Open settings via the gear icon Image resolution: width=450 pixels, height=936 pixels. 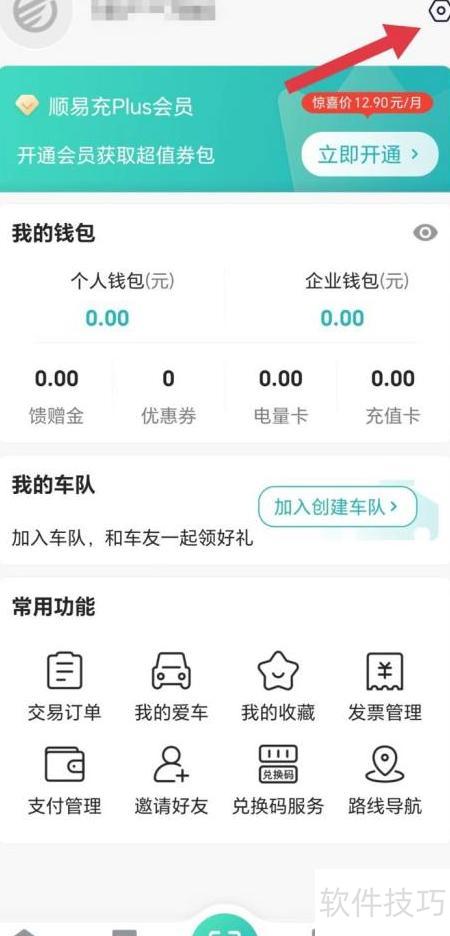(x=440, y=11)
